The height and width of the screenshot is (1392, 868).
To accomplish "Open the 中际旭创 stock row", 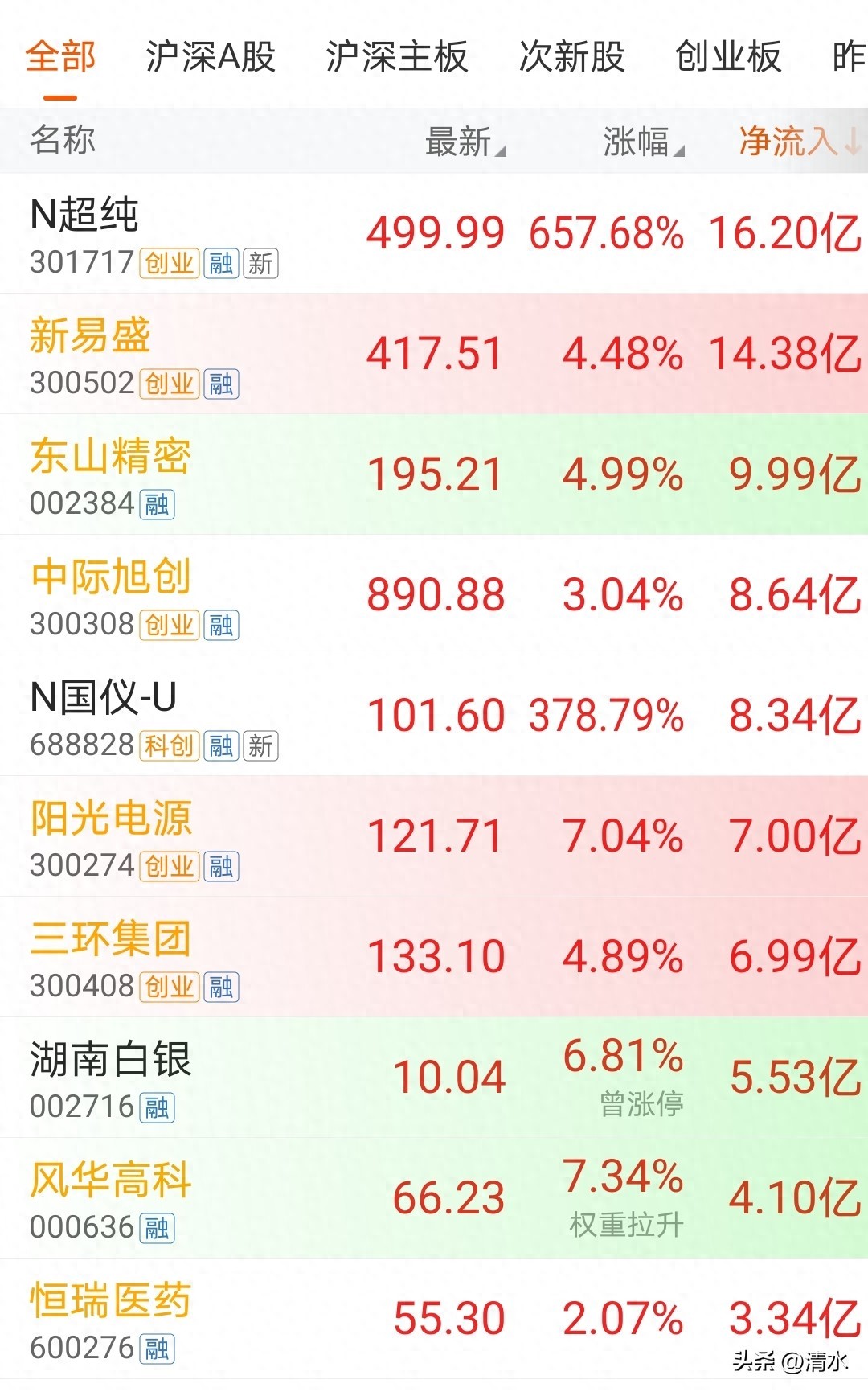I will click(434, 595).
